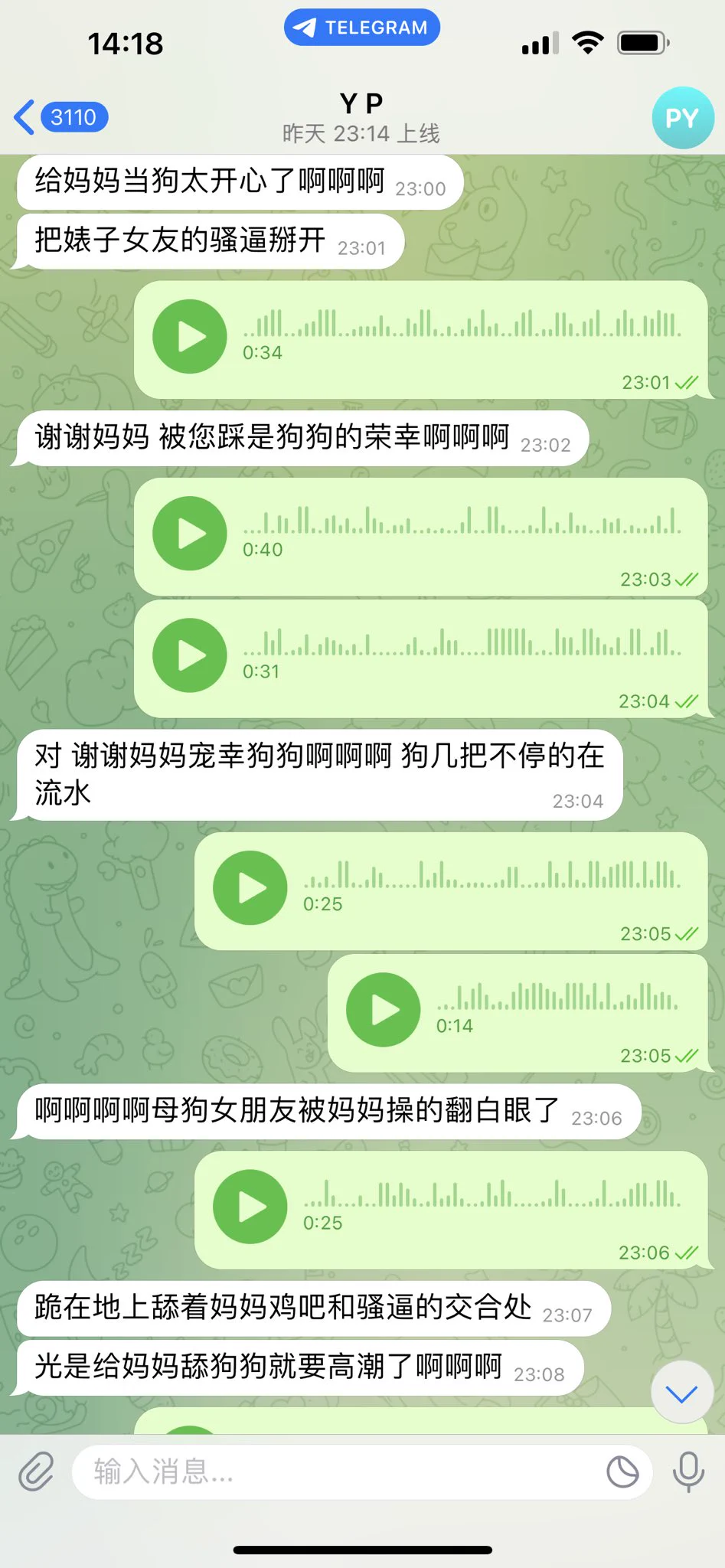Open the sticker panel icon
725x1568 pixels.
[622, 1472]
